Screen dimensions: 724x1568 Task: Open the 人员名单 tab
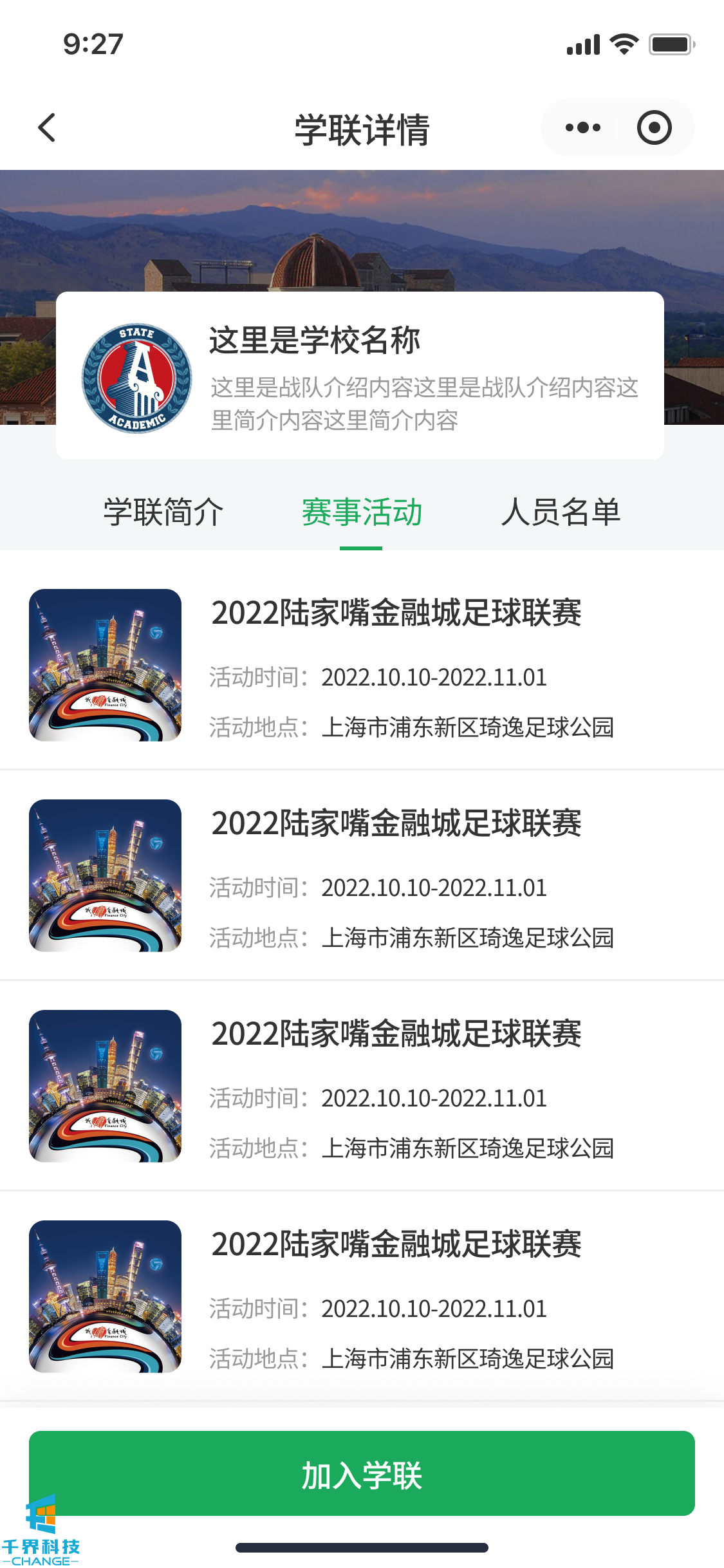pos(561,512)
